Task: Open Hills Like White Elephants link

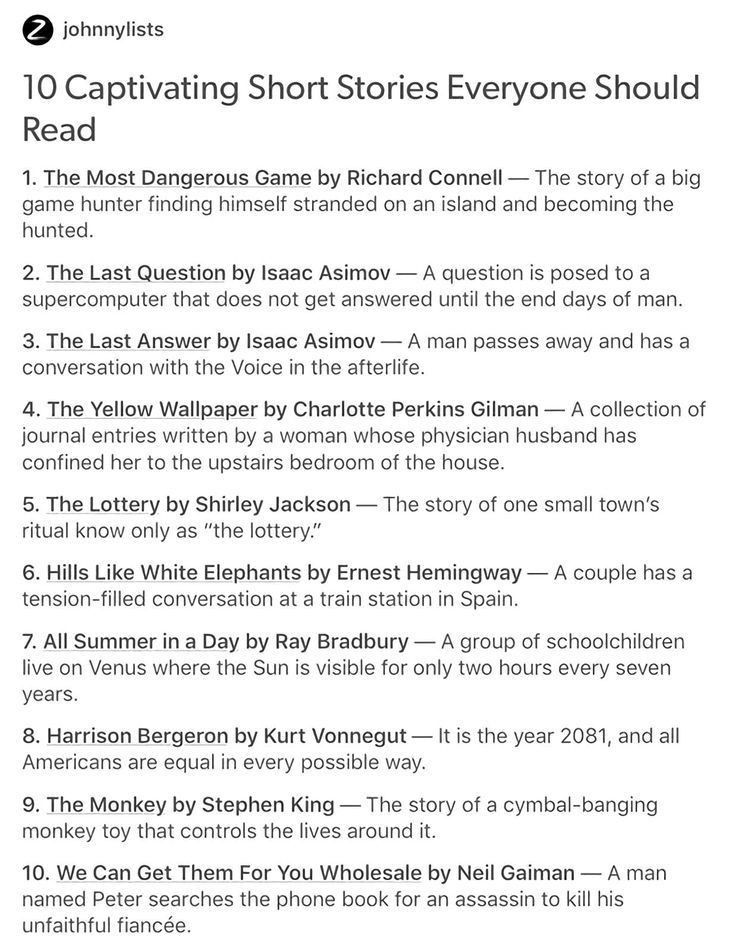Action: coord(173,572)
